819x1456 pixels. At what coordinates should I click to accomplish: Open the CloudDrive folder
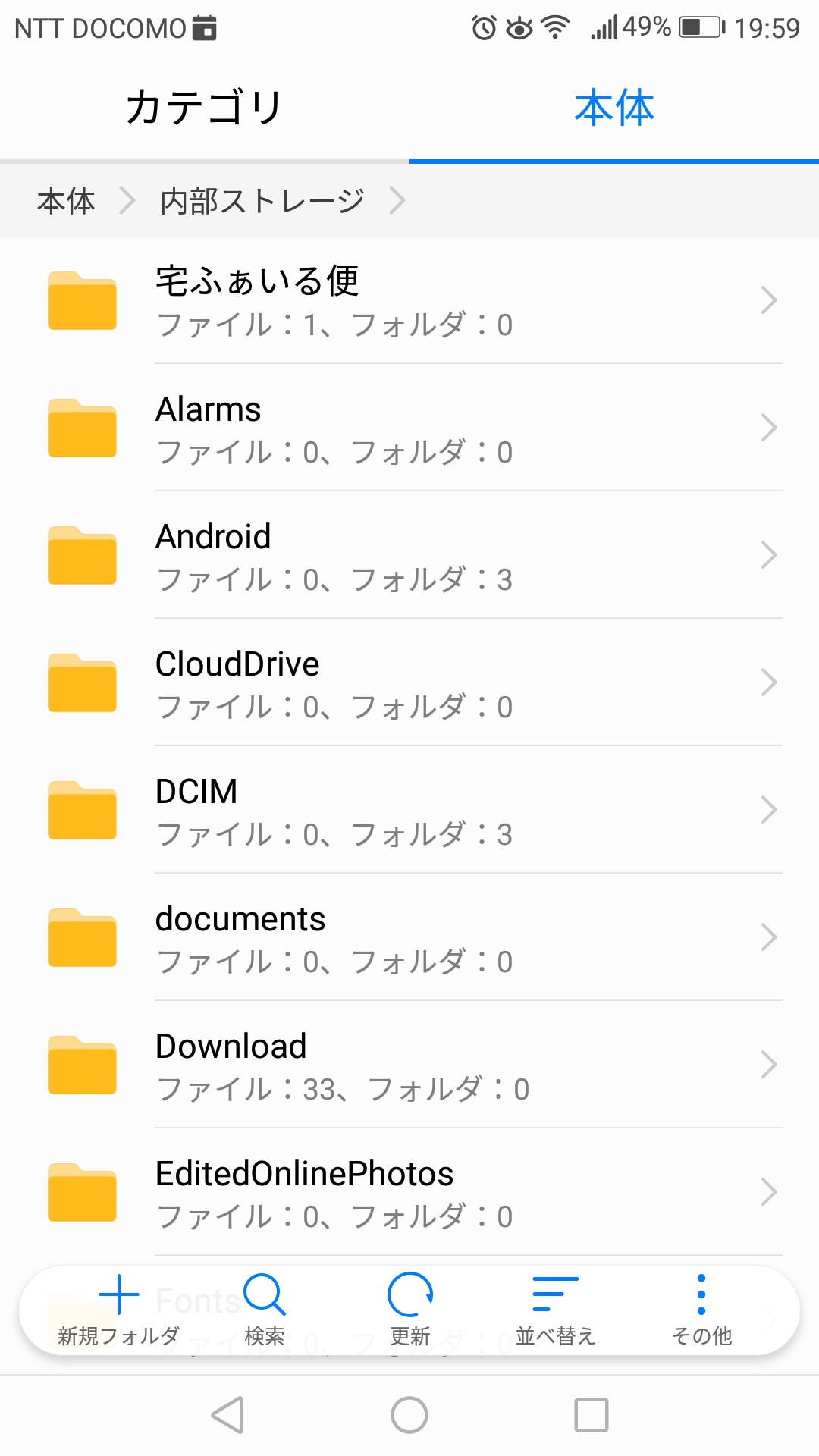point(409,683)
